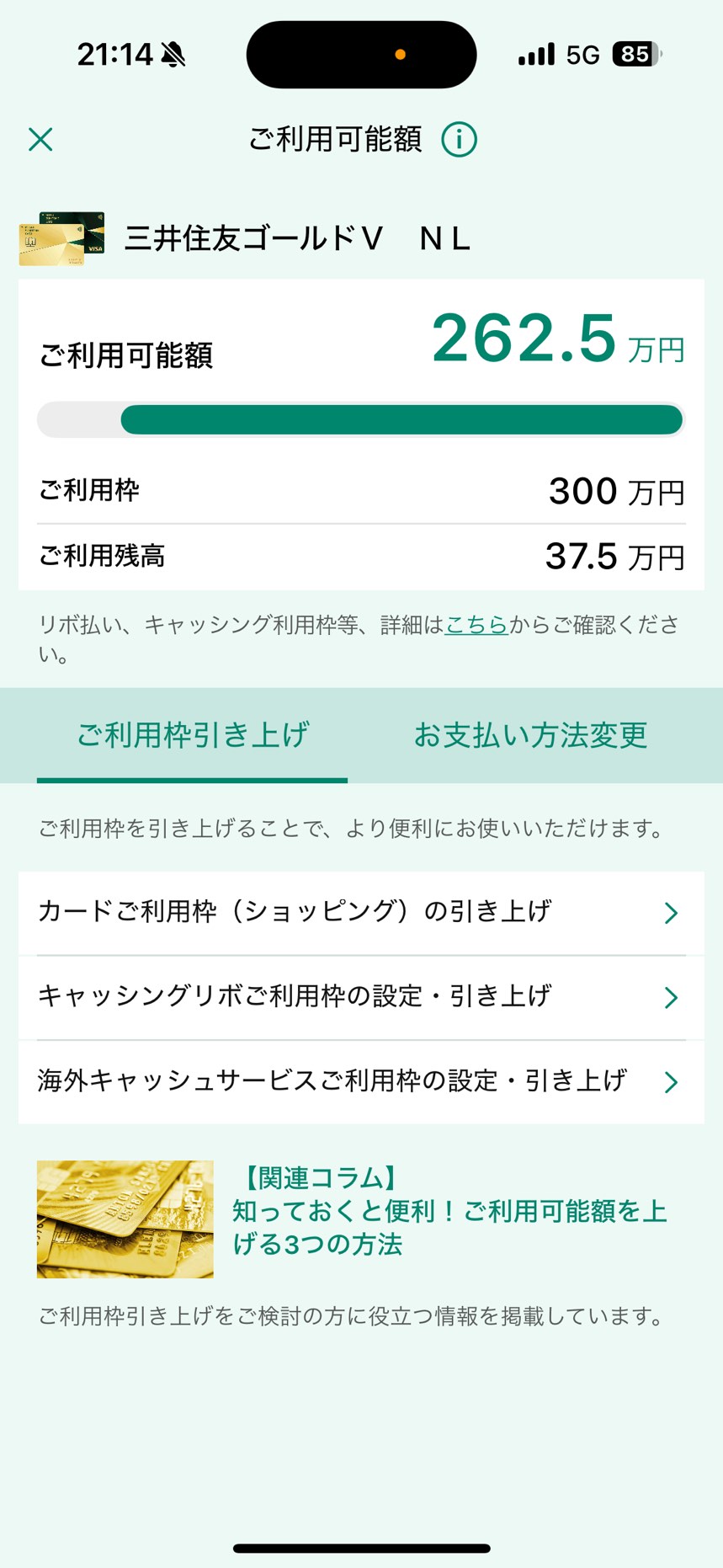Follow the こちら link for details
The image size is (723, 1568).
click(476, 625)
